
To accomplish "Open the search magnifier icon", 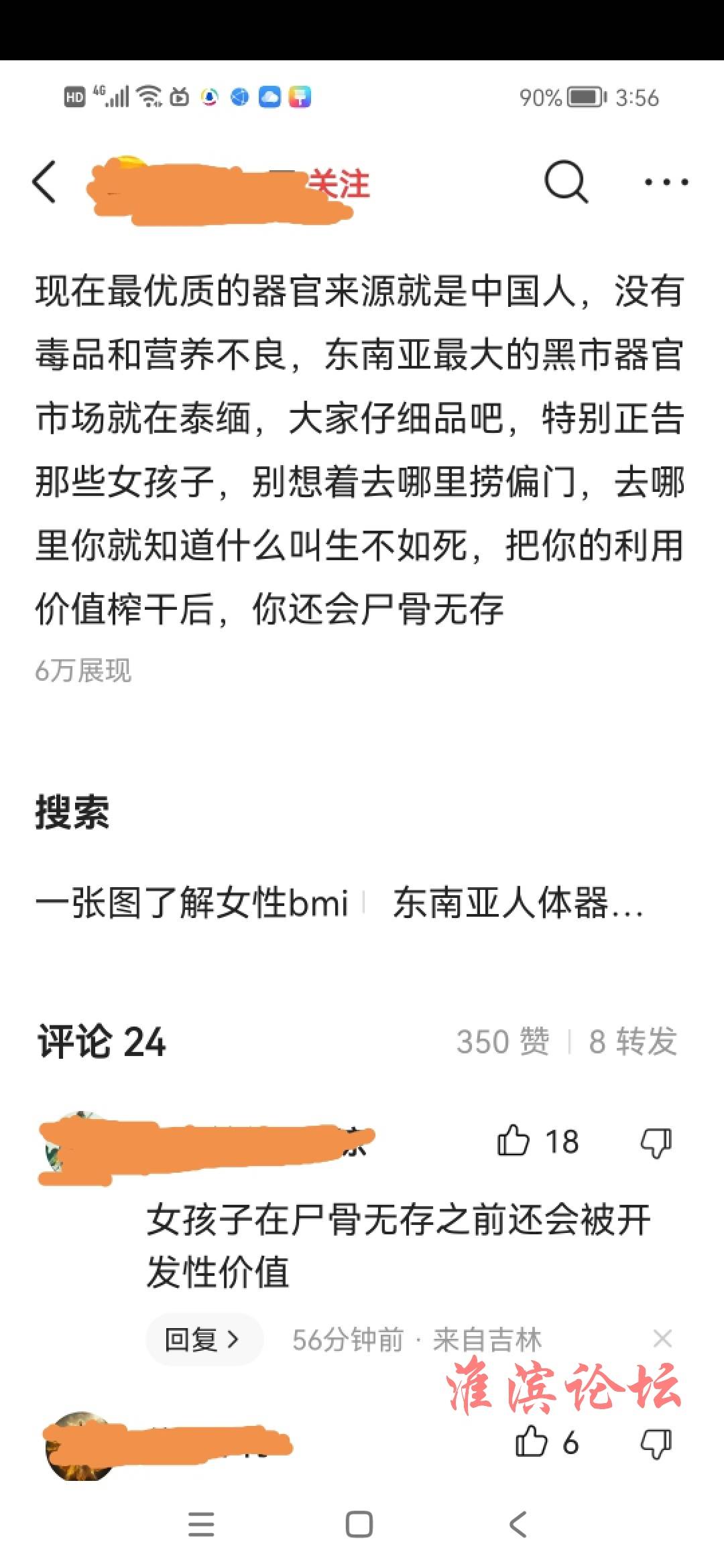I will click(566, 182).
